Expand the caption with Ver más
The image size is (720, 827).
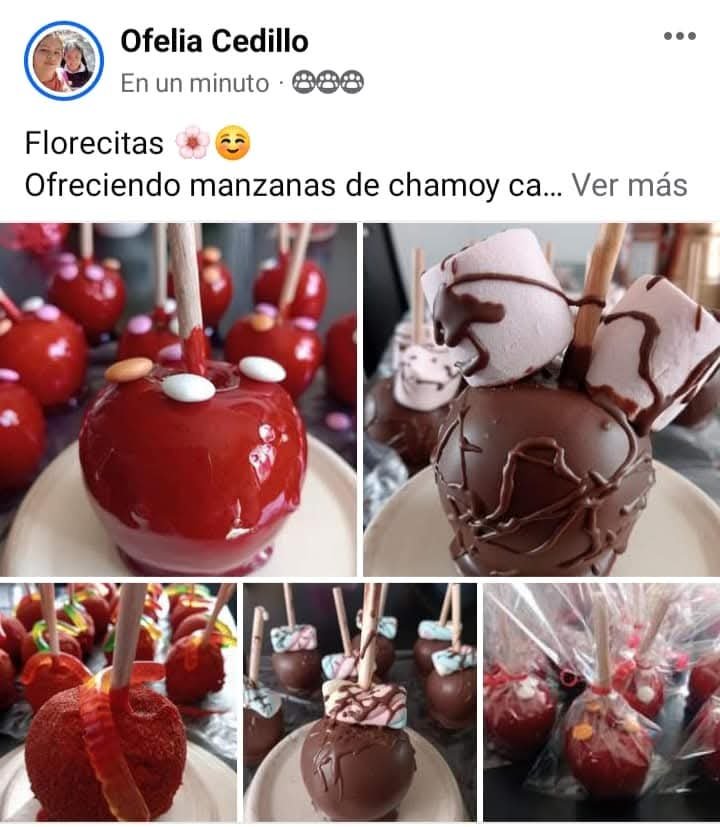click(629, 186)
